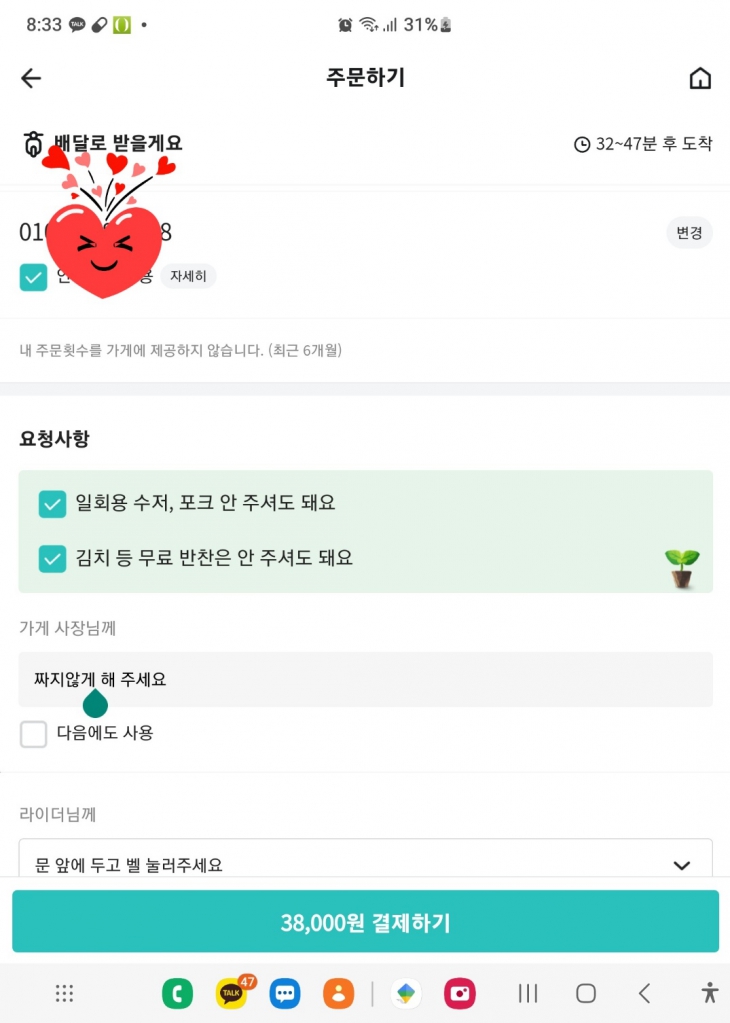Edit the 가게 사장님께 request text field

click(x=365, y=680)
